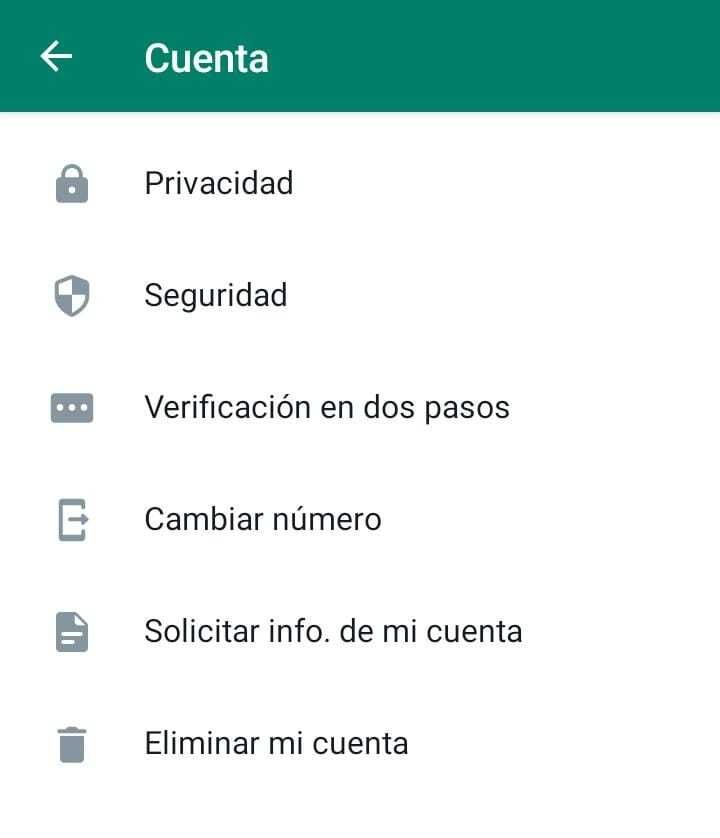The height and width of the screenshot is (838, 720).
Task: Tap Cambiar número
Action: [262, 520]
